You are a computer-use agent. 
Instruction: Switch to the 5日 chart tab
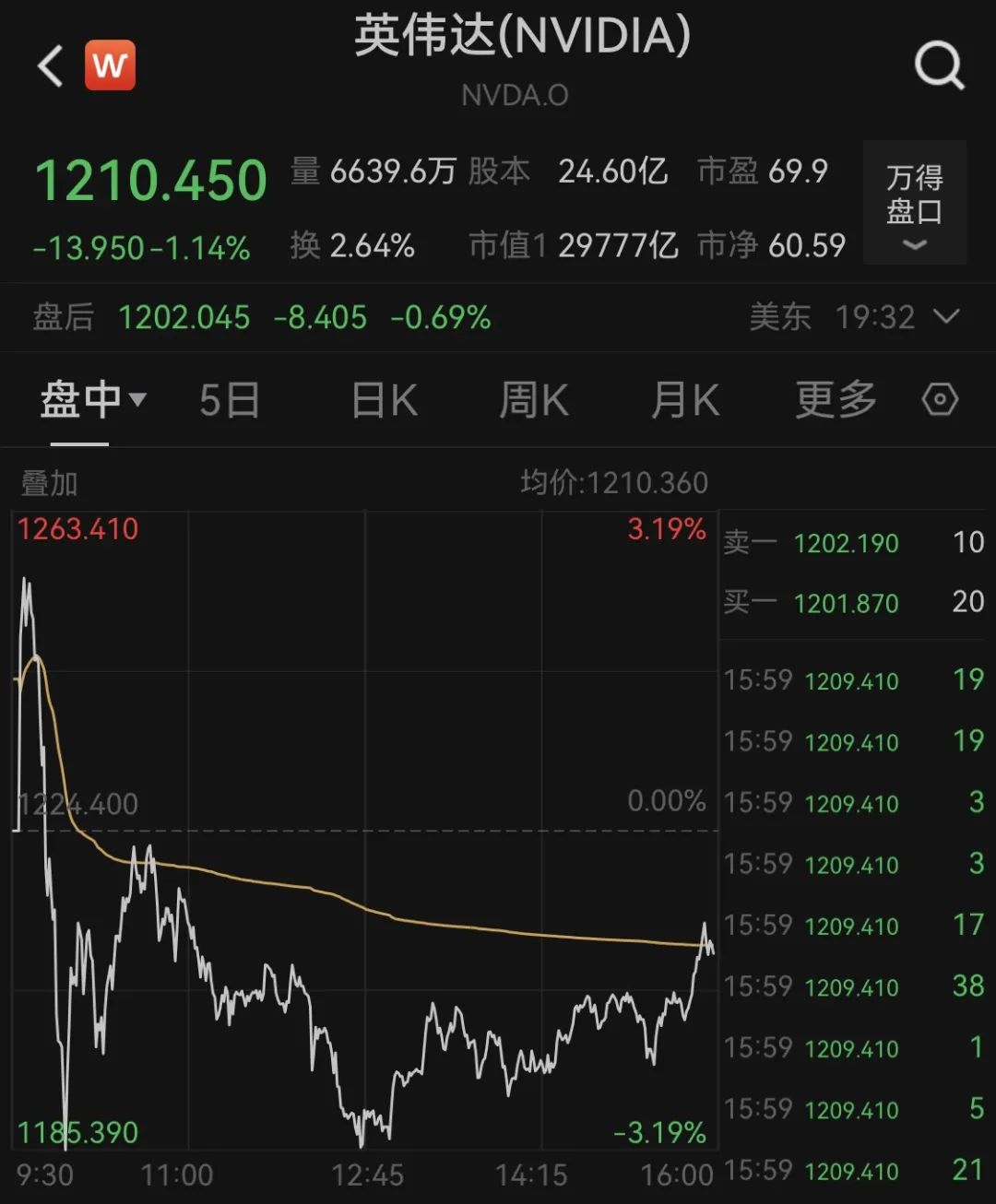pos(227,399)
